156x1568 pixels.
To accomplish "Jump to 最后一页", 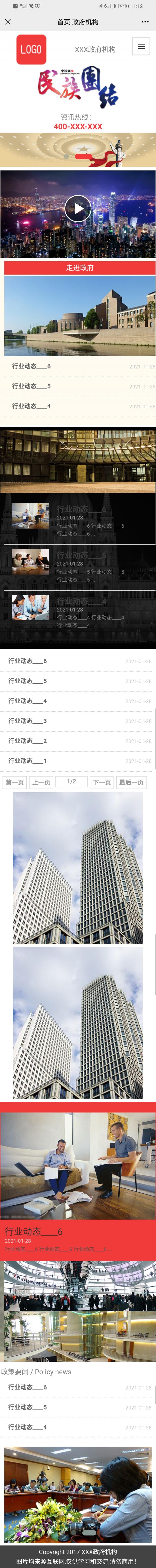I will coord(132,782).
